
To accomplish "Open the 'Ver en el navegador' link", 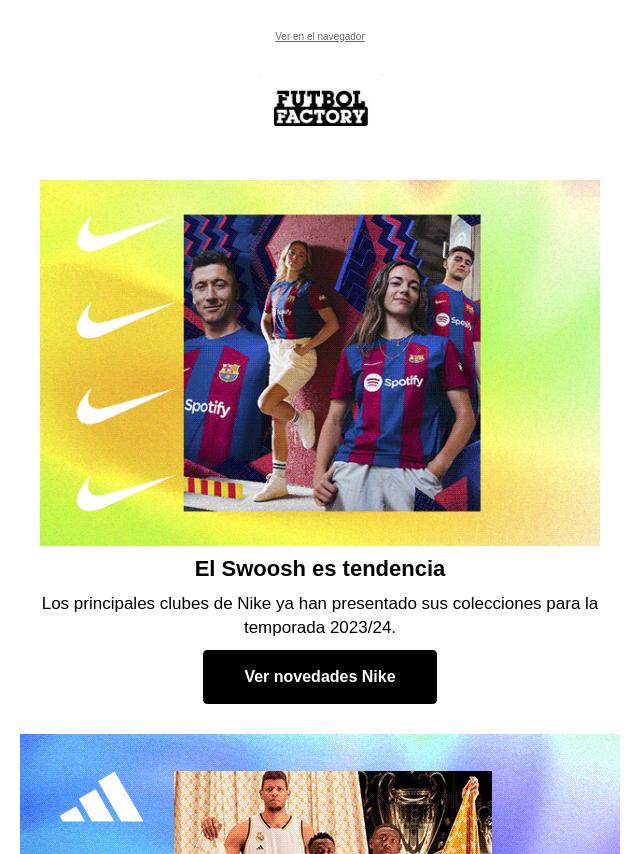I will click(x=319, y=37).
